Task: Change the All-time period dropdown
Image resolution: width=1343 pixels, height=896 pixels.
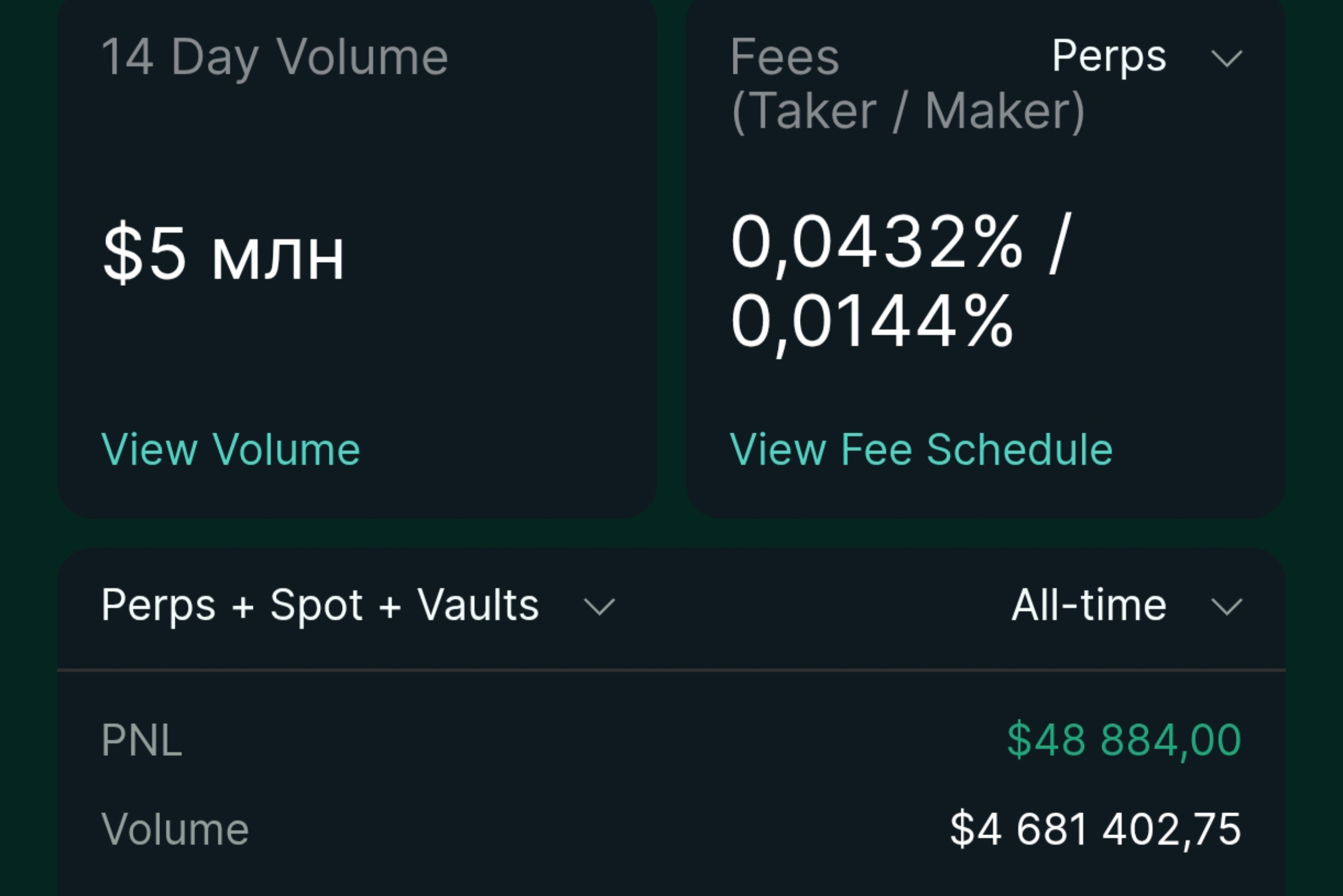Action: click(1126, 605)
